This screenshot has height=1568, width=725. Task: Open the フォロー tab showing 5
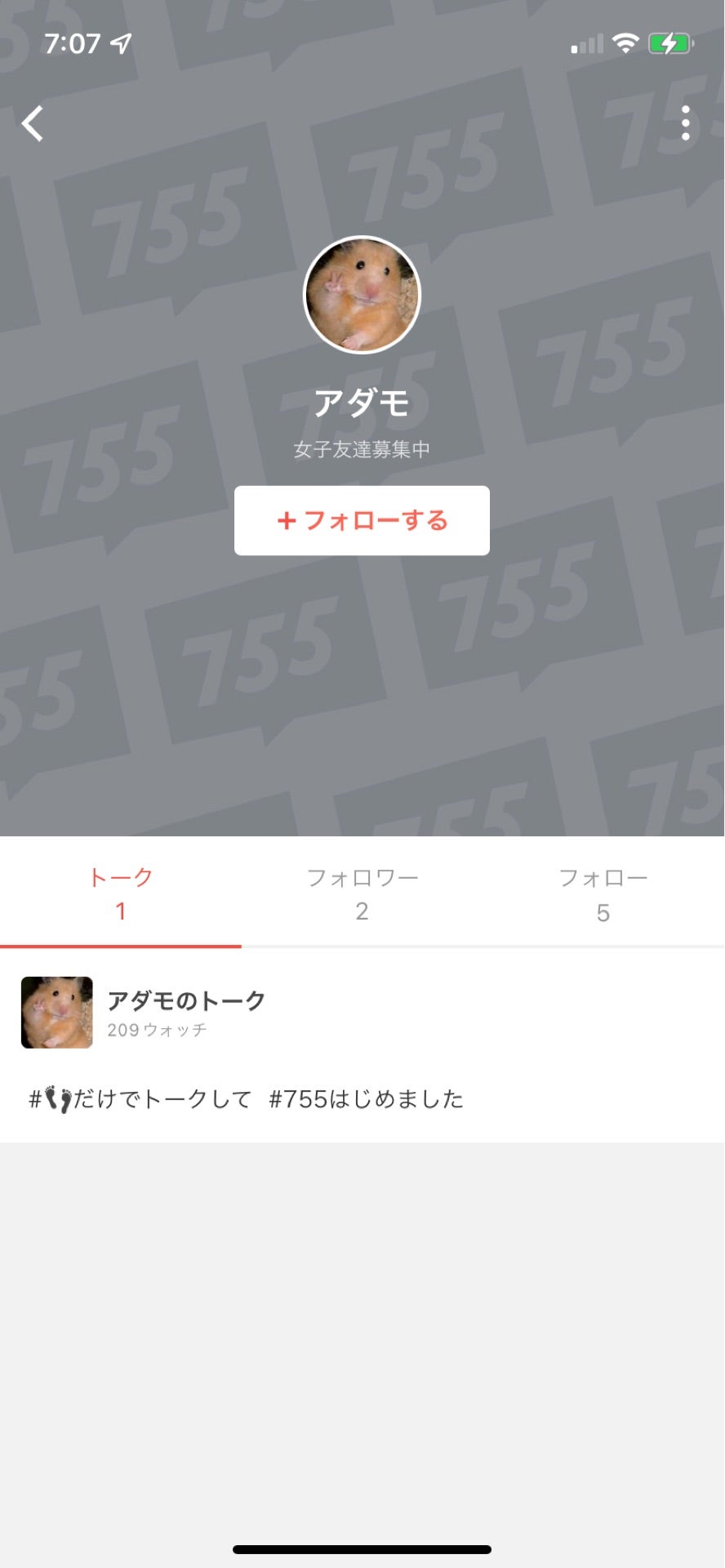[603, 893]
